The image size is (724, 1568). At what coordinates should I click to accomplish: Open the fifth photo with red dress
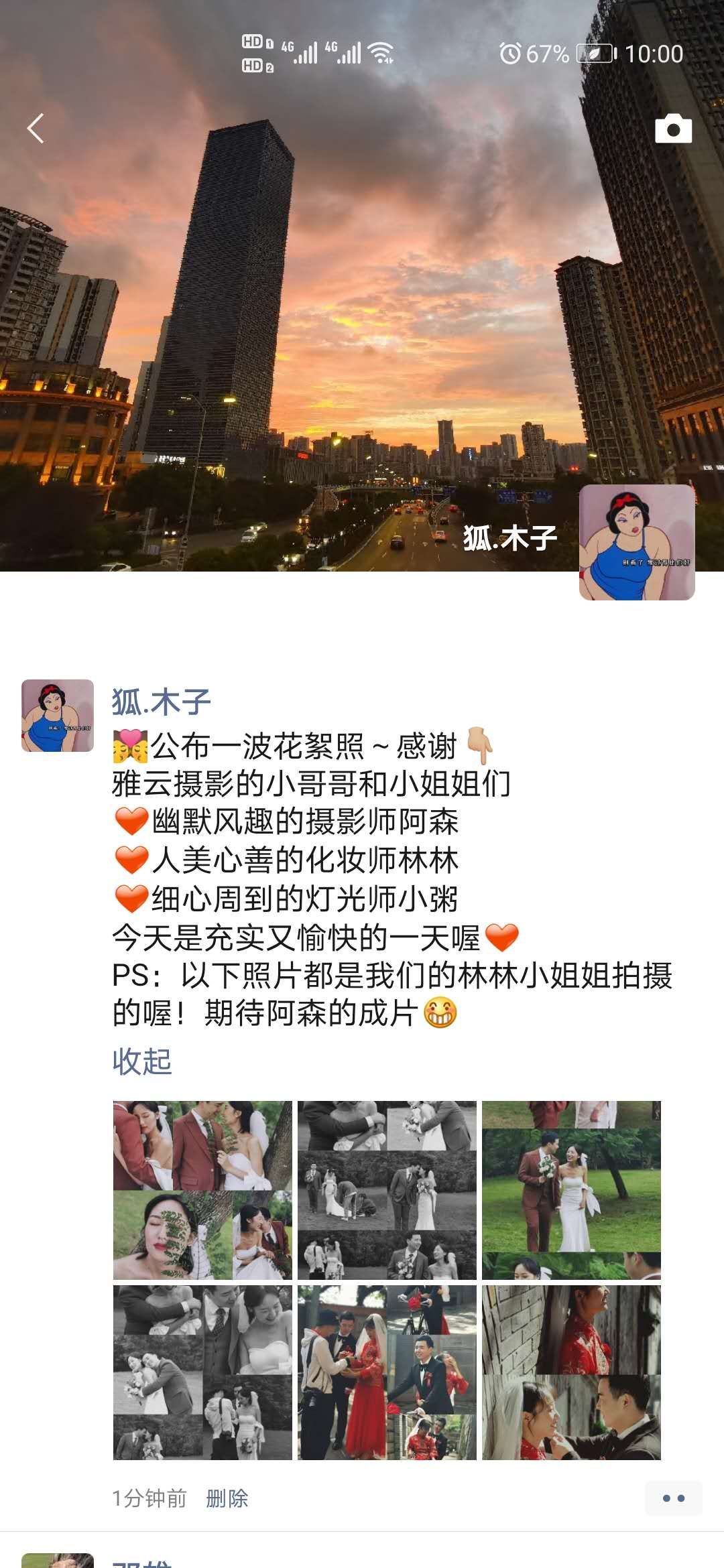click(x=387, y=1372)
